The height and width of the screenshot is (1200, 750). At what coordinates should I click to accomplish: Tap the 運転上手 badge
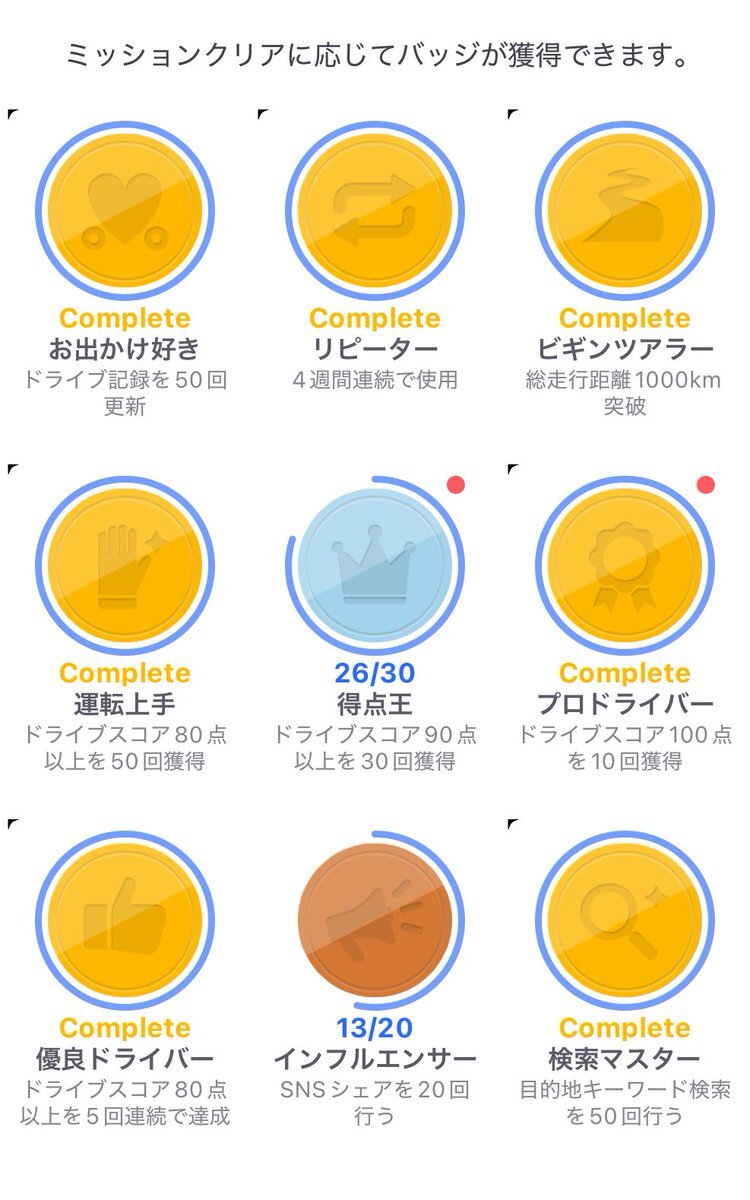coord(125,565)
